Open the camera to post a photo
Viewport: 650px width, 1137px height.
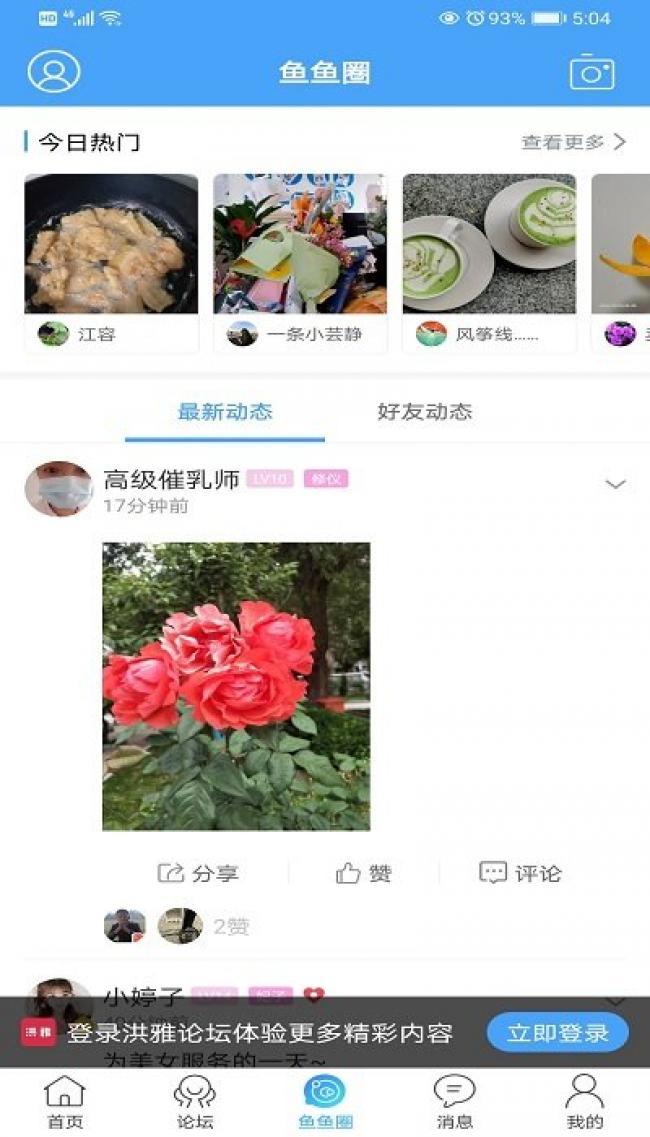pos(592,72)
